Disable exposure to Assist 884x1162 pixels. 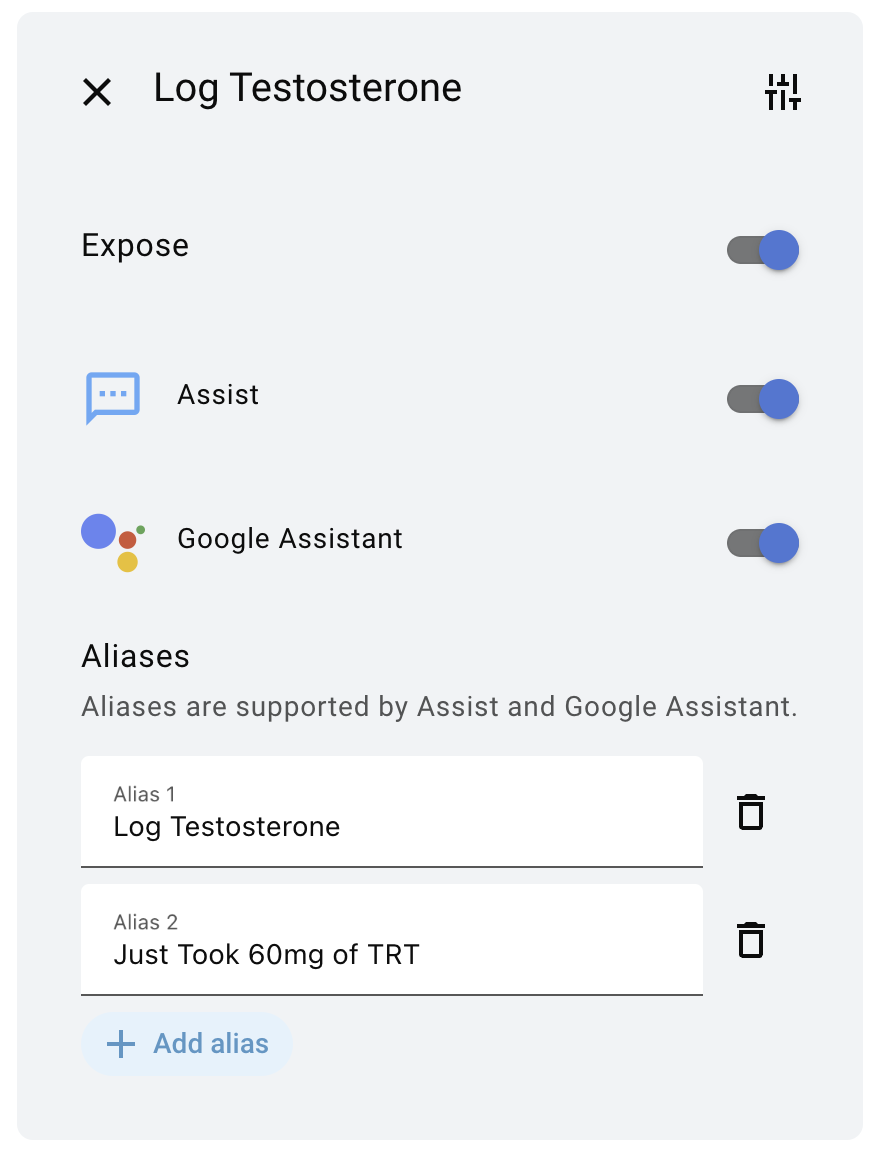[x=763, y=399]
